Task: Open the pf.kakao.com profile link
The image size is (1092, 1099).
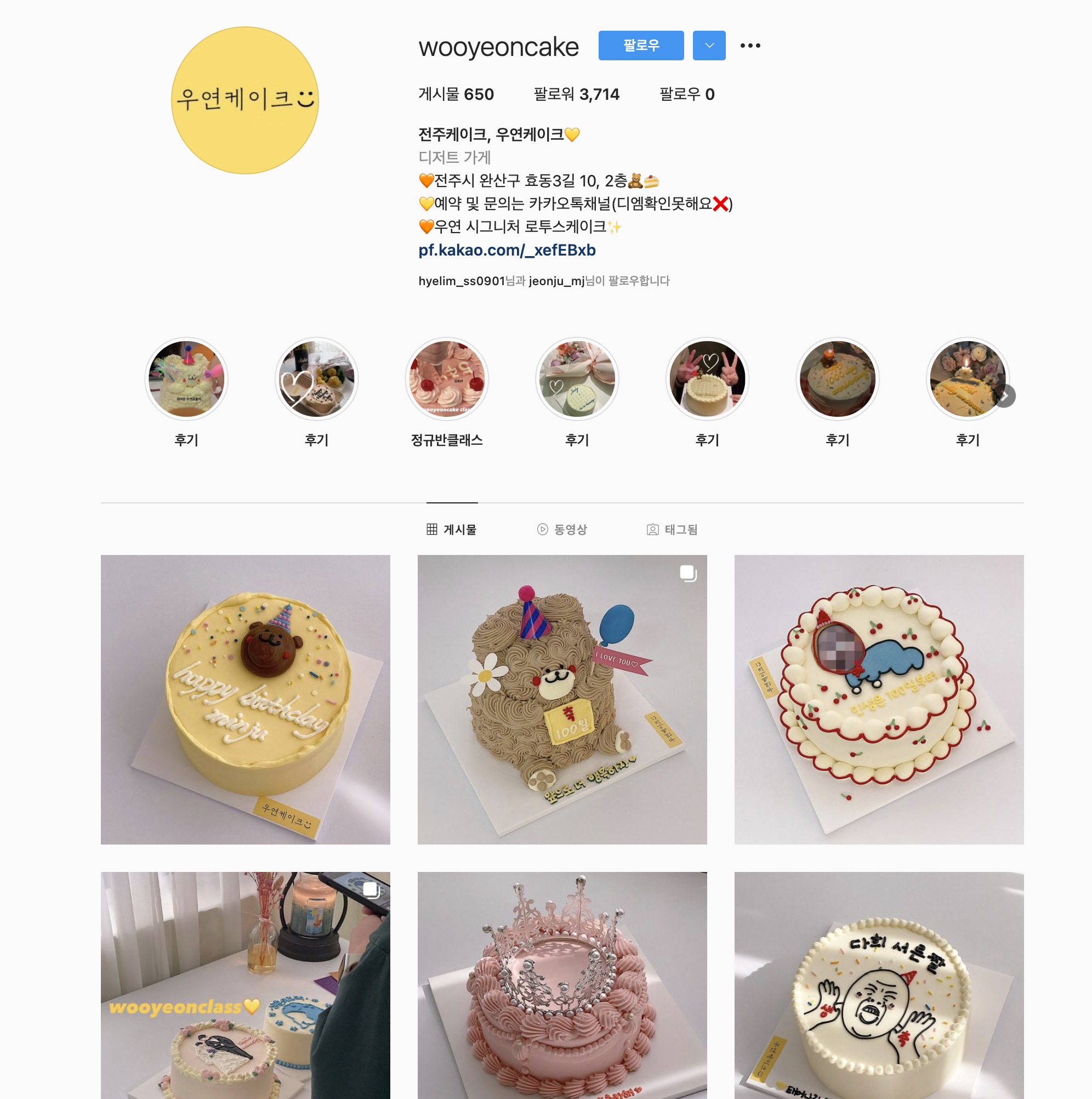Action: coord(506,250)
